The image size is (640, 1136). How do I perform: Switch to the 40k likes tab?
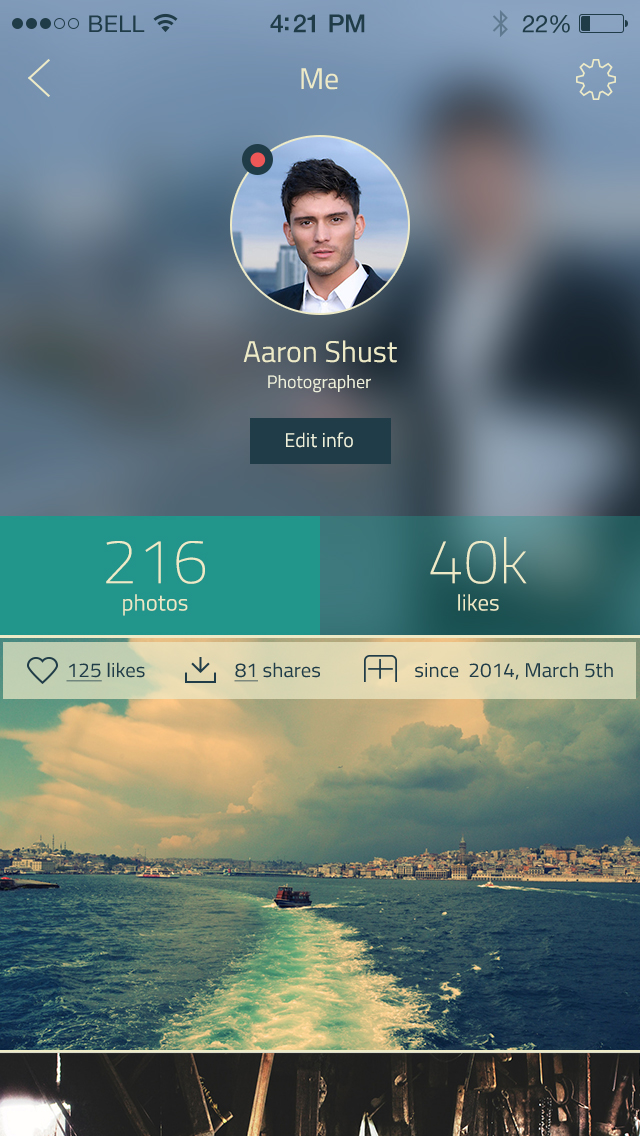tap(479, 575)
